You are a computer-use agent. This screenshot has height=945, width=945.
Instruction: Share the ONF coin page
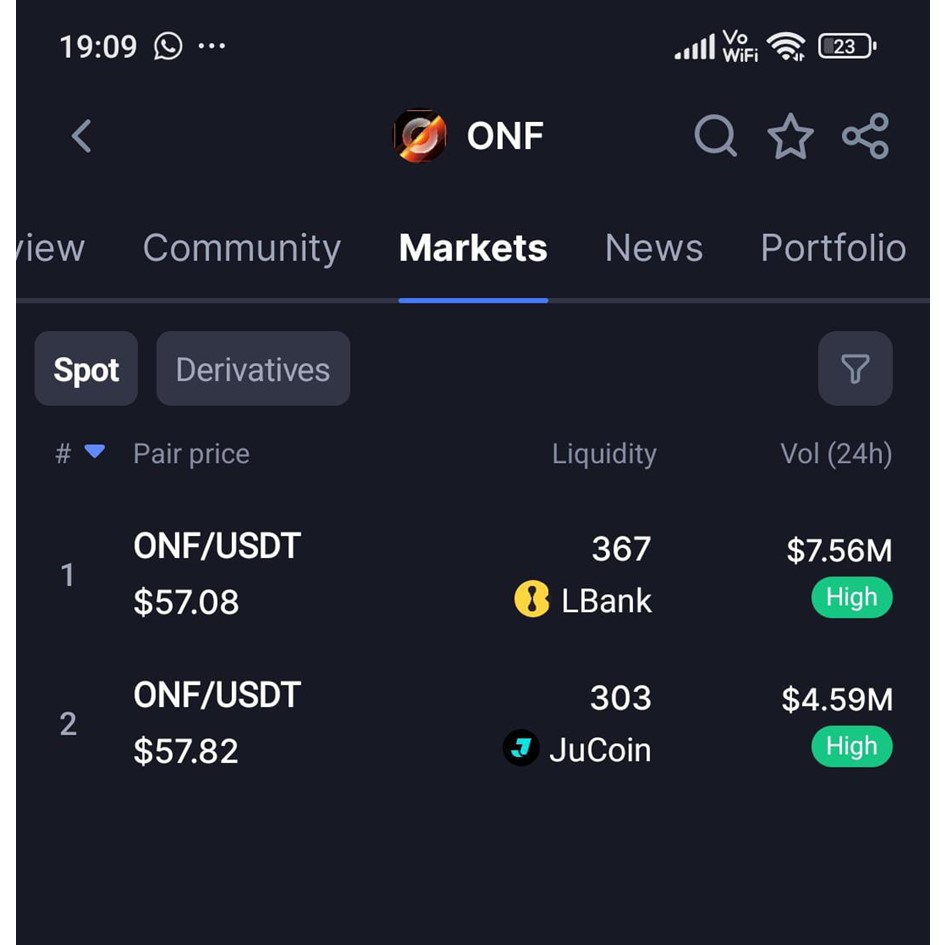865,136
